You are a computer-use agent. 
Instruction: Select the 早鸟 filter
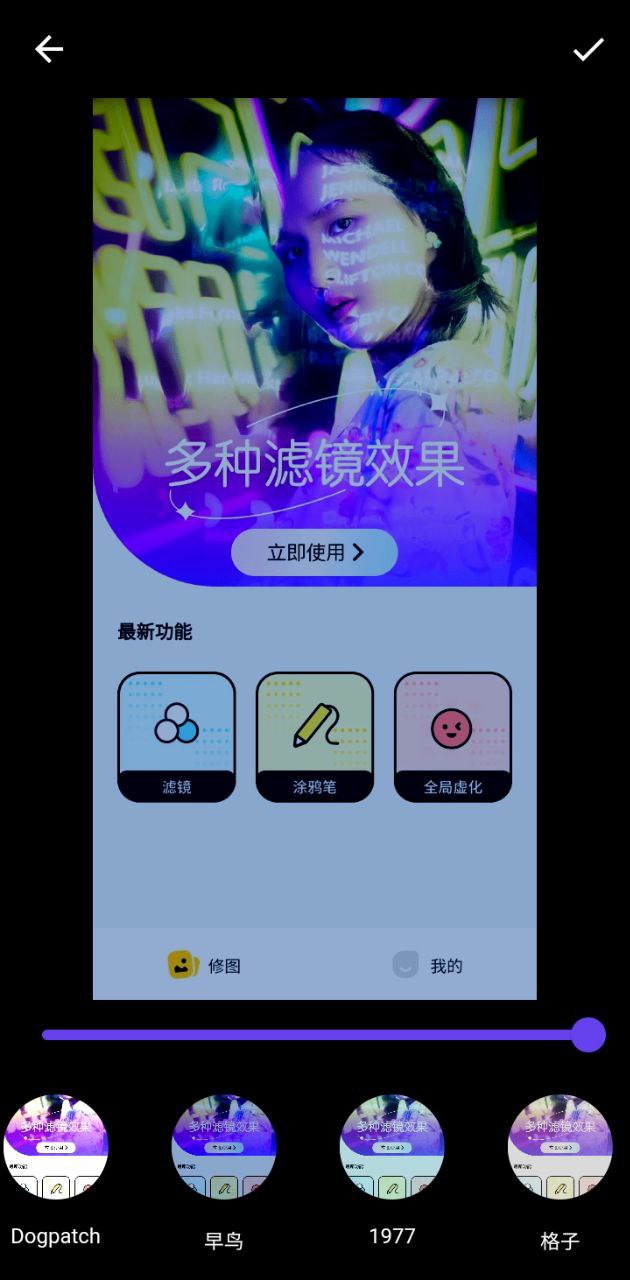pos(224,1147)
